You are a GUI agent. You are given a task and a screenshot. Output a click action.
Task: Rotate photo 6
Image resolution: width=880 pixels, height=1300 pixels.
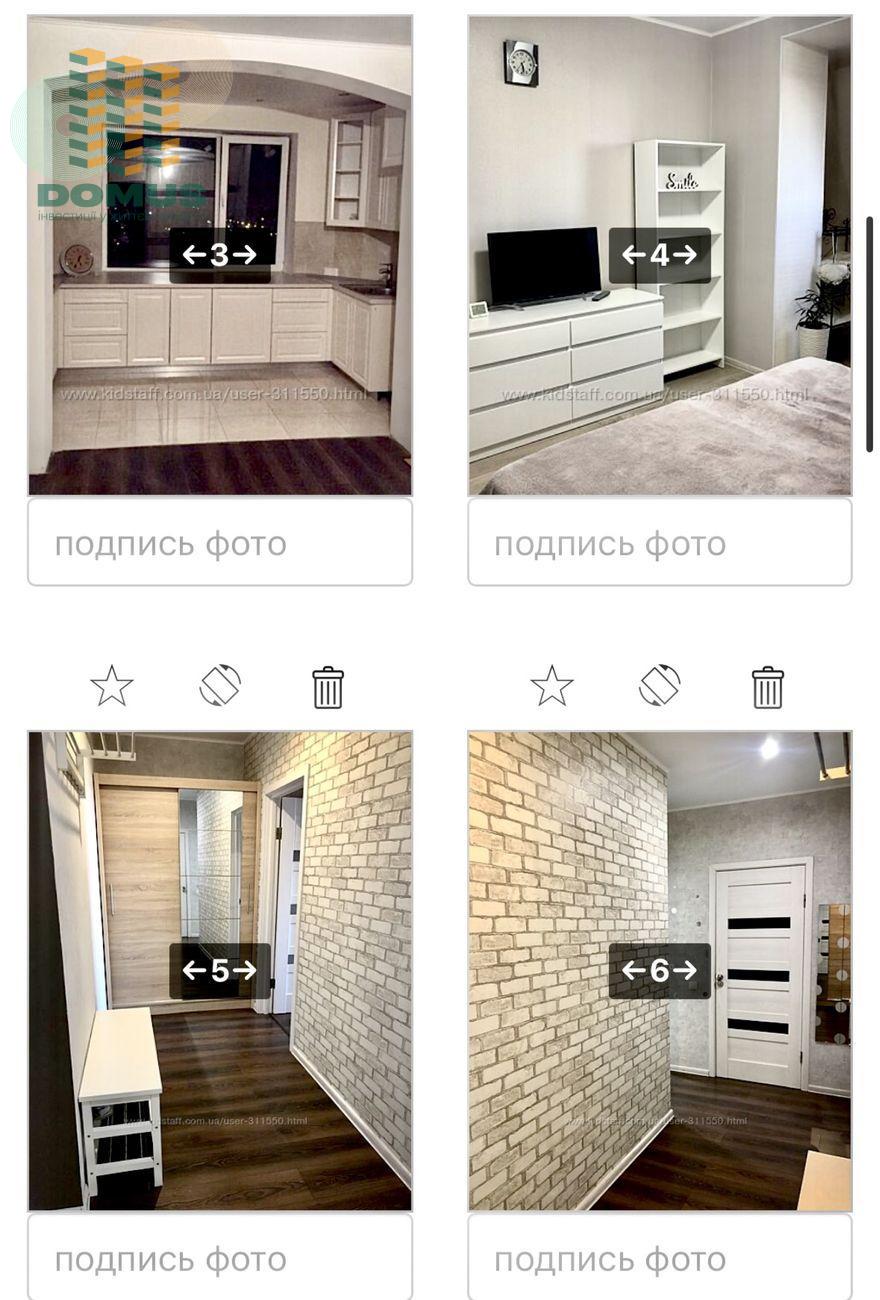click(660, 687)
